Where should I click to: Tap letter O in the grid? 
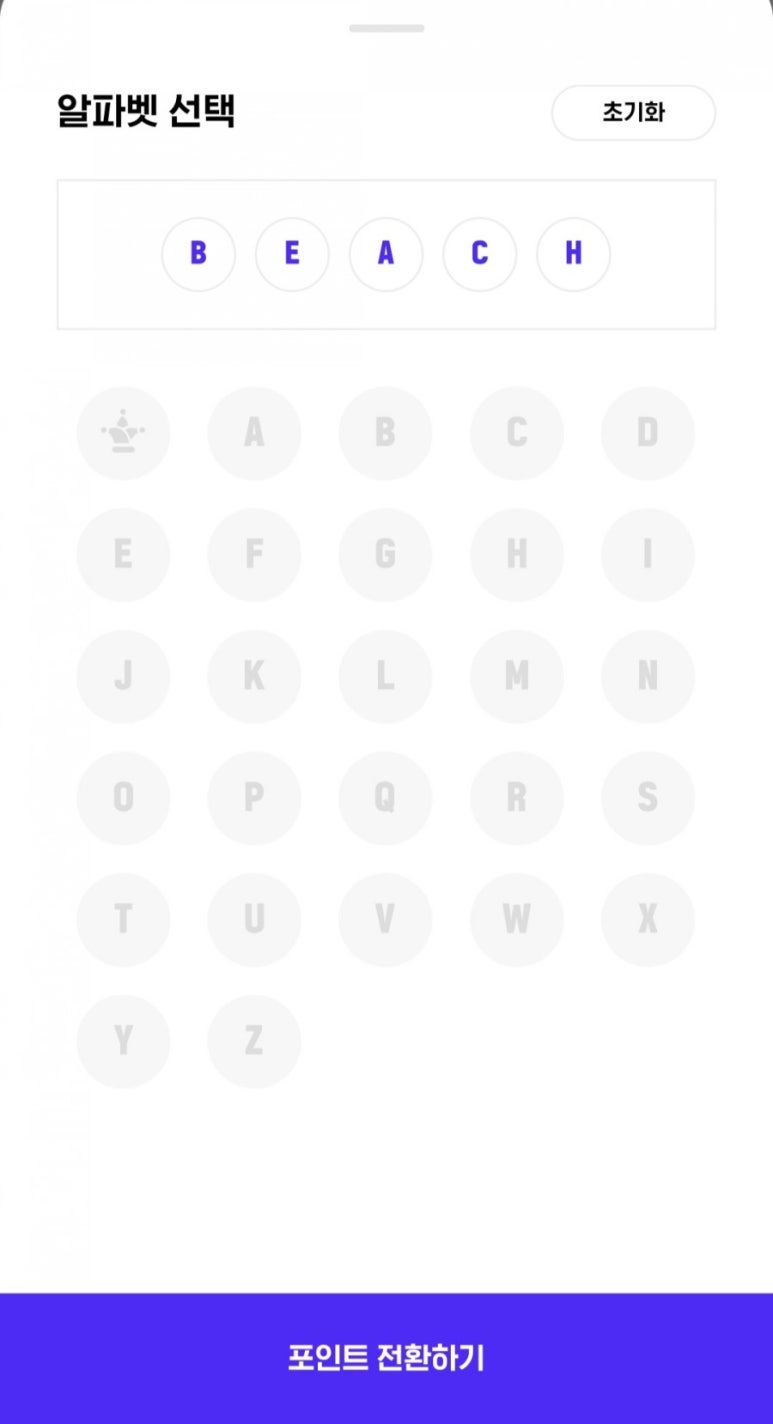[123, 797]
